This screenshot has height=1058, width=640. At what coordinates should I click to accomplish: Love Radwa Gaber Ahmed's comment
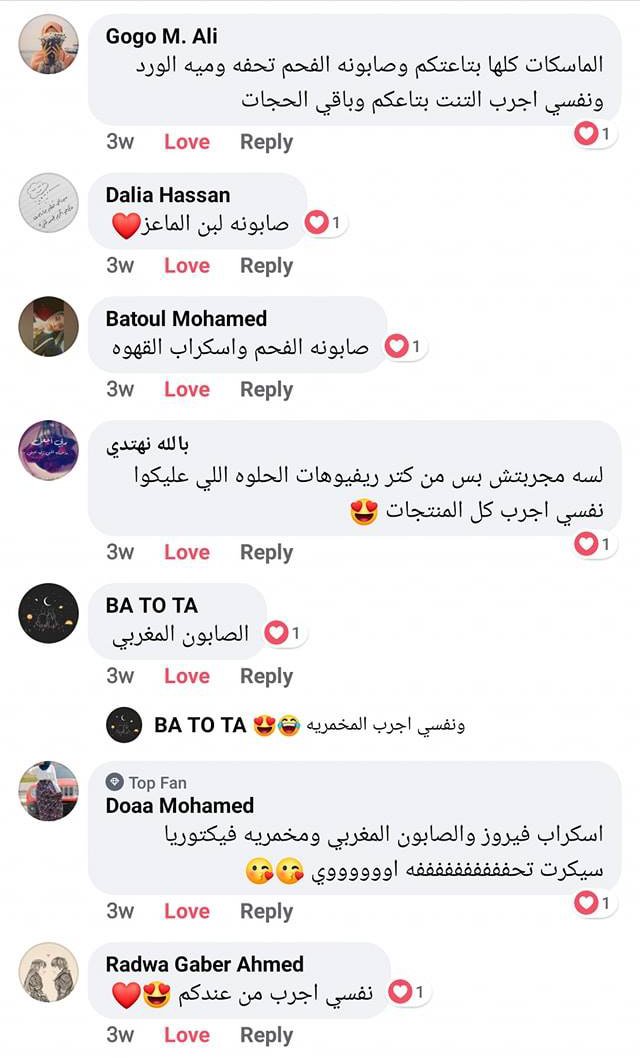pyautogui.click(x=187, y=1035)
